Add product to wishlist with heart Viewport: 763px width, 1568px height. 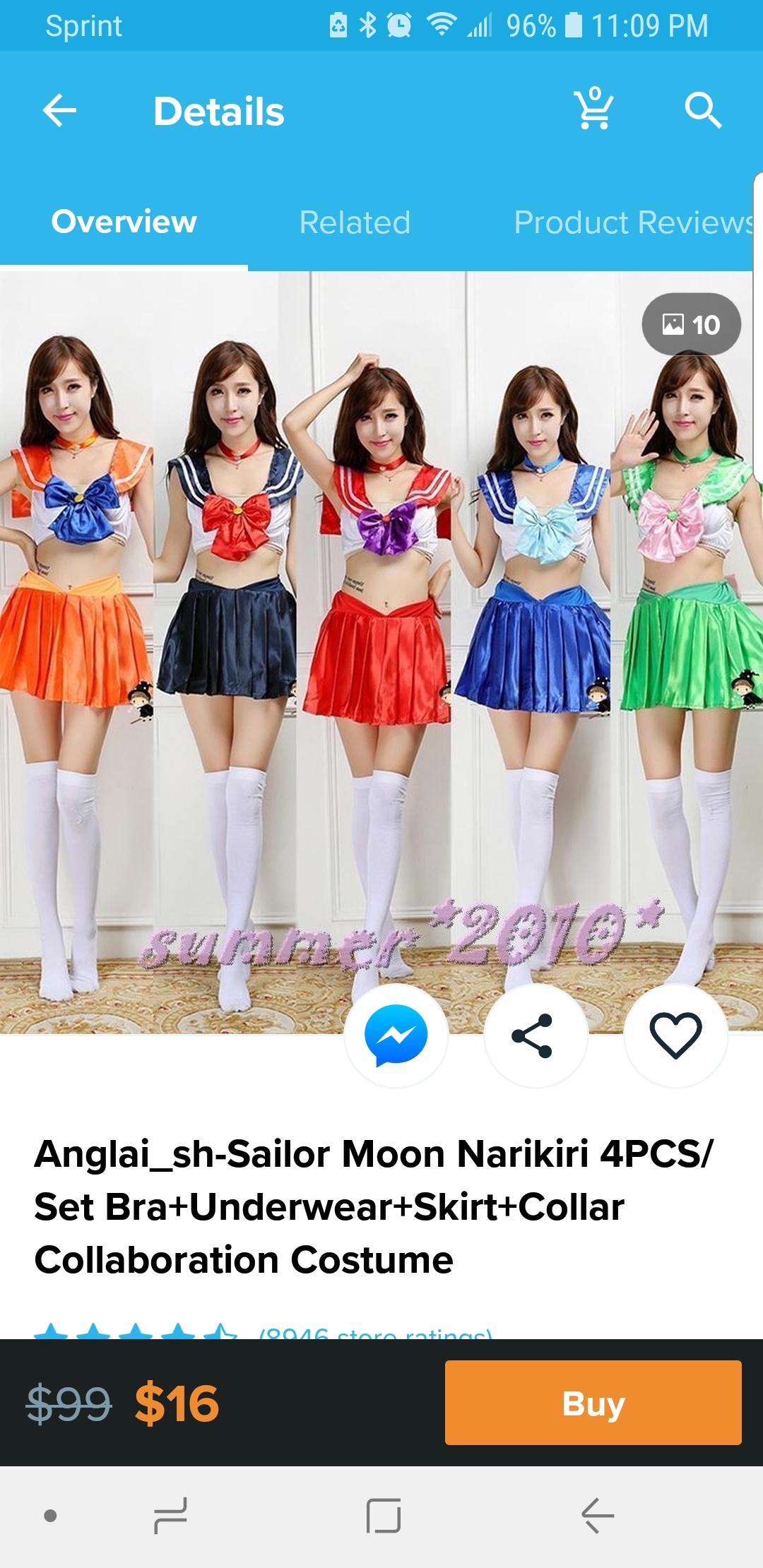(x=675, y=1035)
